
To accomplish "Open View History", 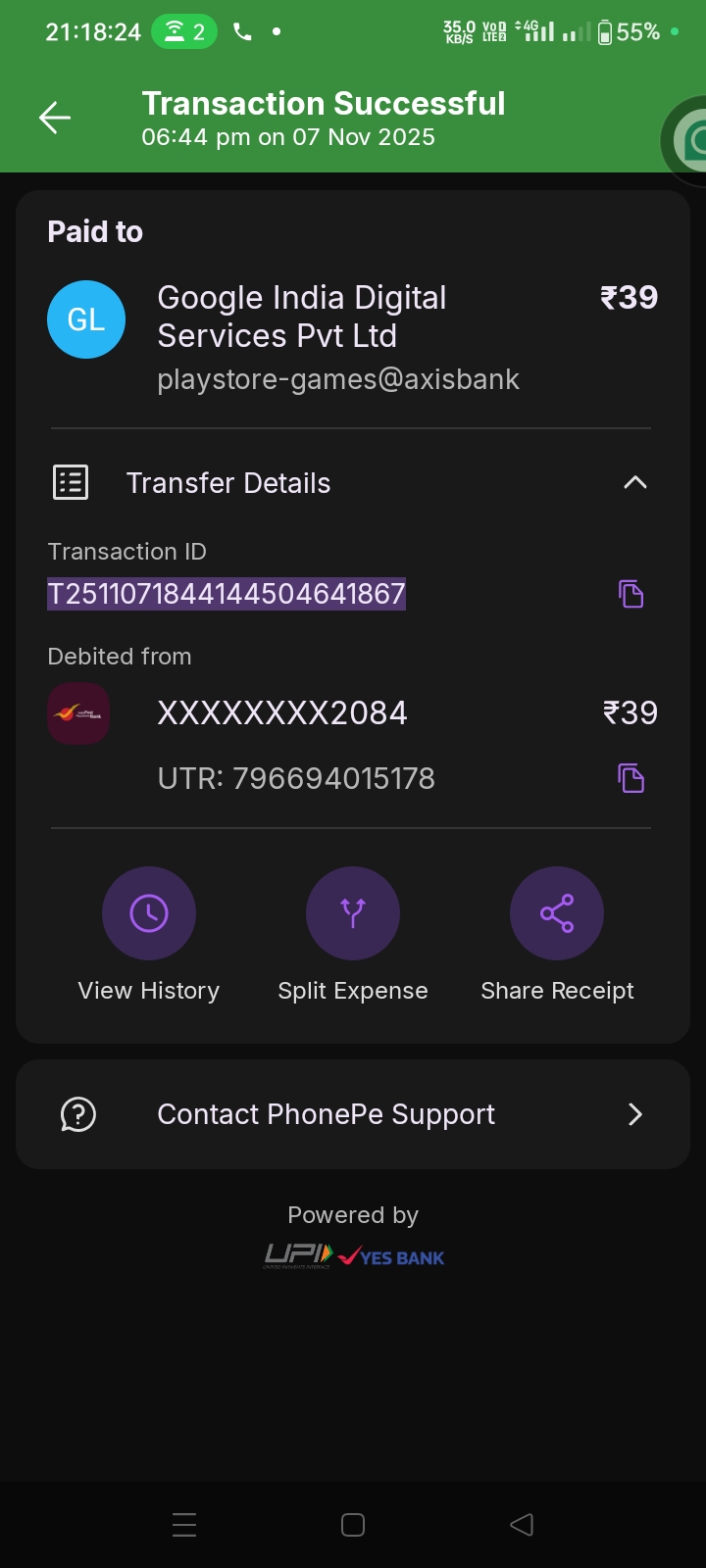I will click(149, 914).
